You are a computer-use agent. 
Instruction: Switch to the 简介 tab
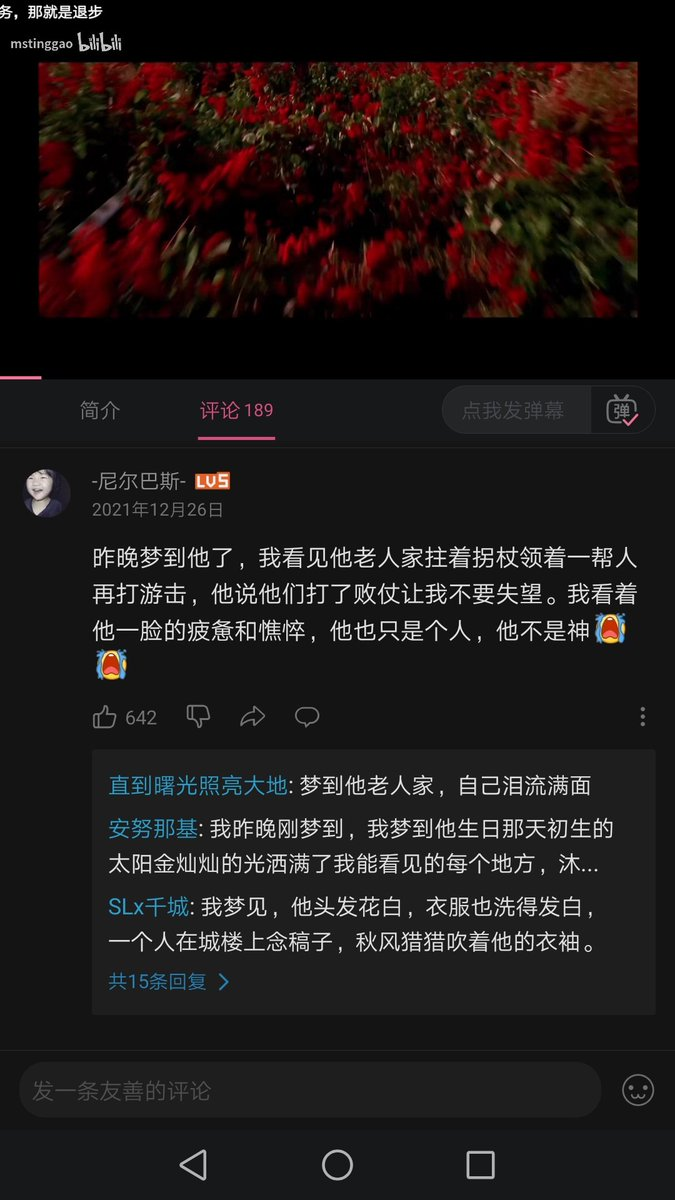100,410
